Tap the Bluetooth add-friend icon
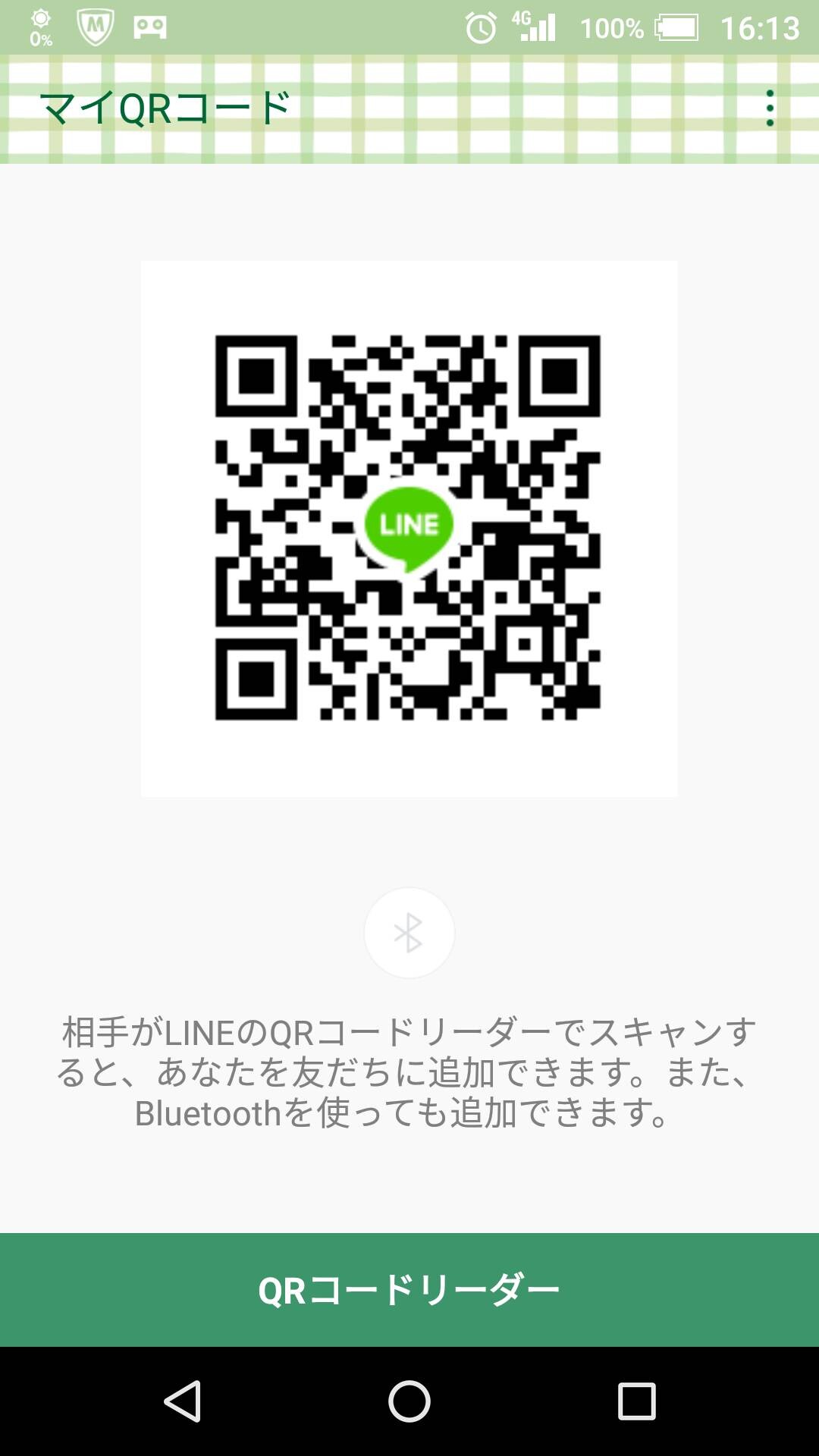 pyautogui.click(x=409, y=933)
